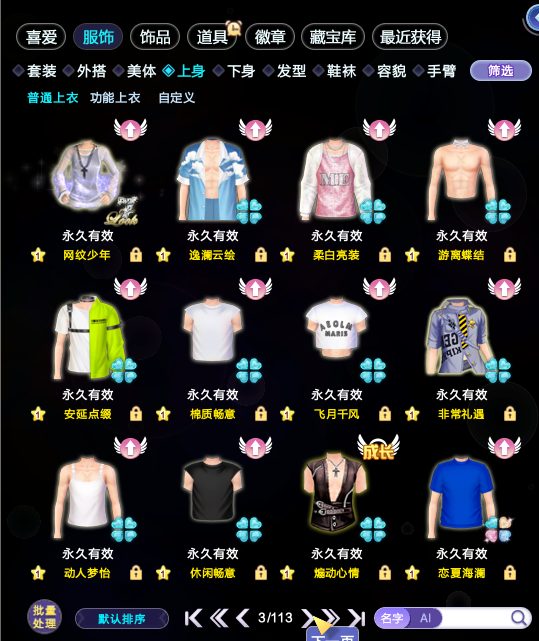Switch to the 道具 tab
The height and width of the screenshot is (641, 539).
click(212, 37)
